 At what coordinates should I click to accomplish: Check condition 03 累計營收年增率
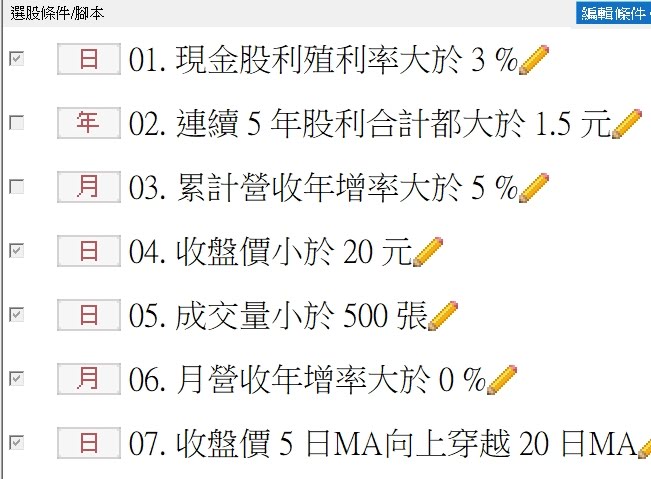[16, 187]
